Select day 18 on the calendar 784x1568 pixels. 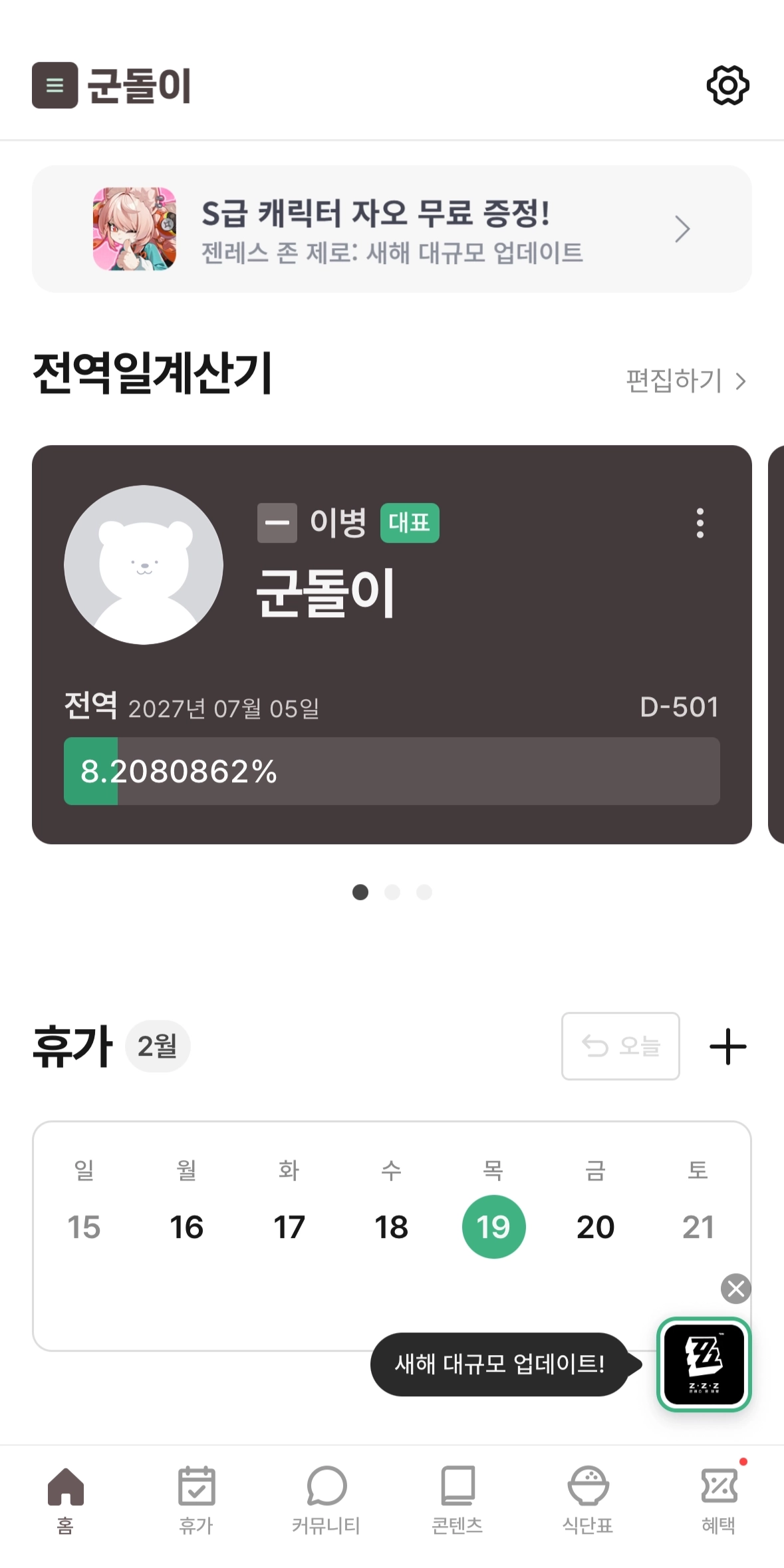coord(391,1227)
